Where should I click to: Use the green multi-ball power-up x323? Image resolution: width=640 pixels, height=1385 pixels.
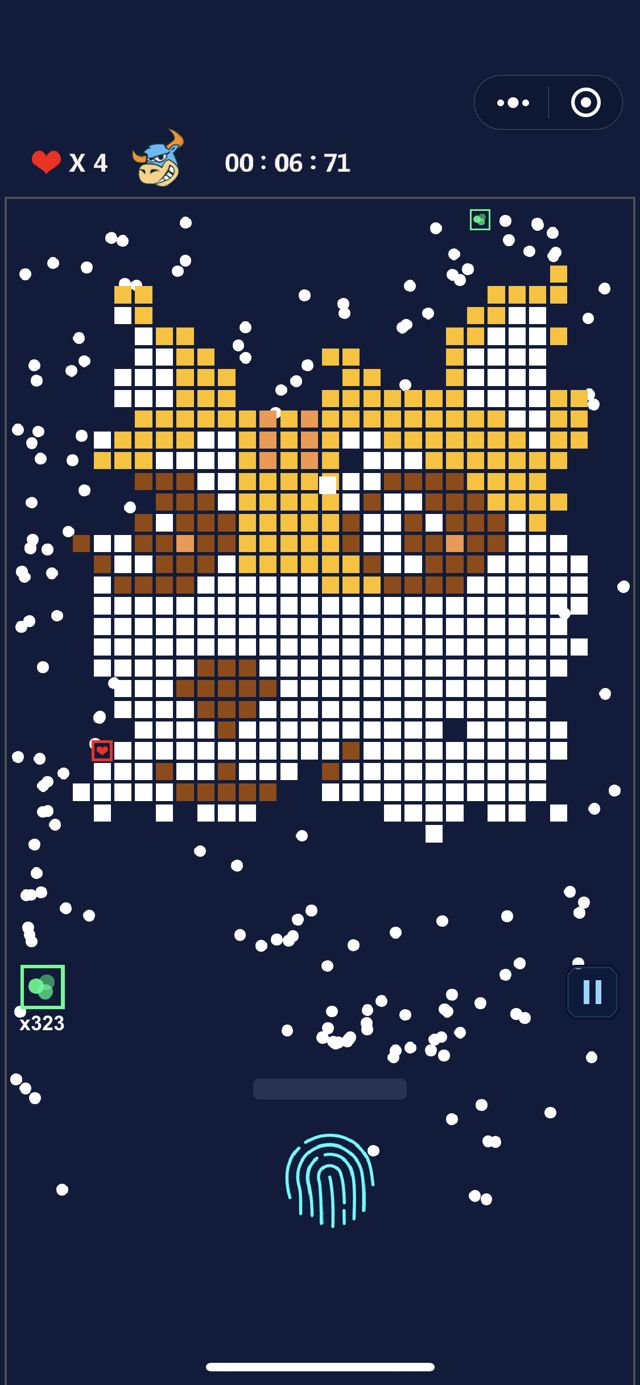coord(42,987)
